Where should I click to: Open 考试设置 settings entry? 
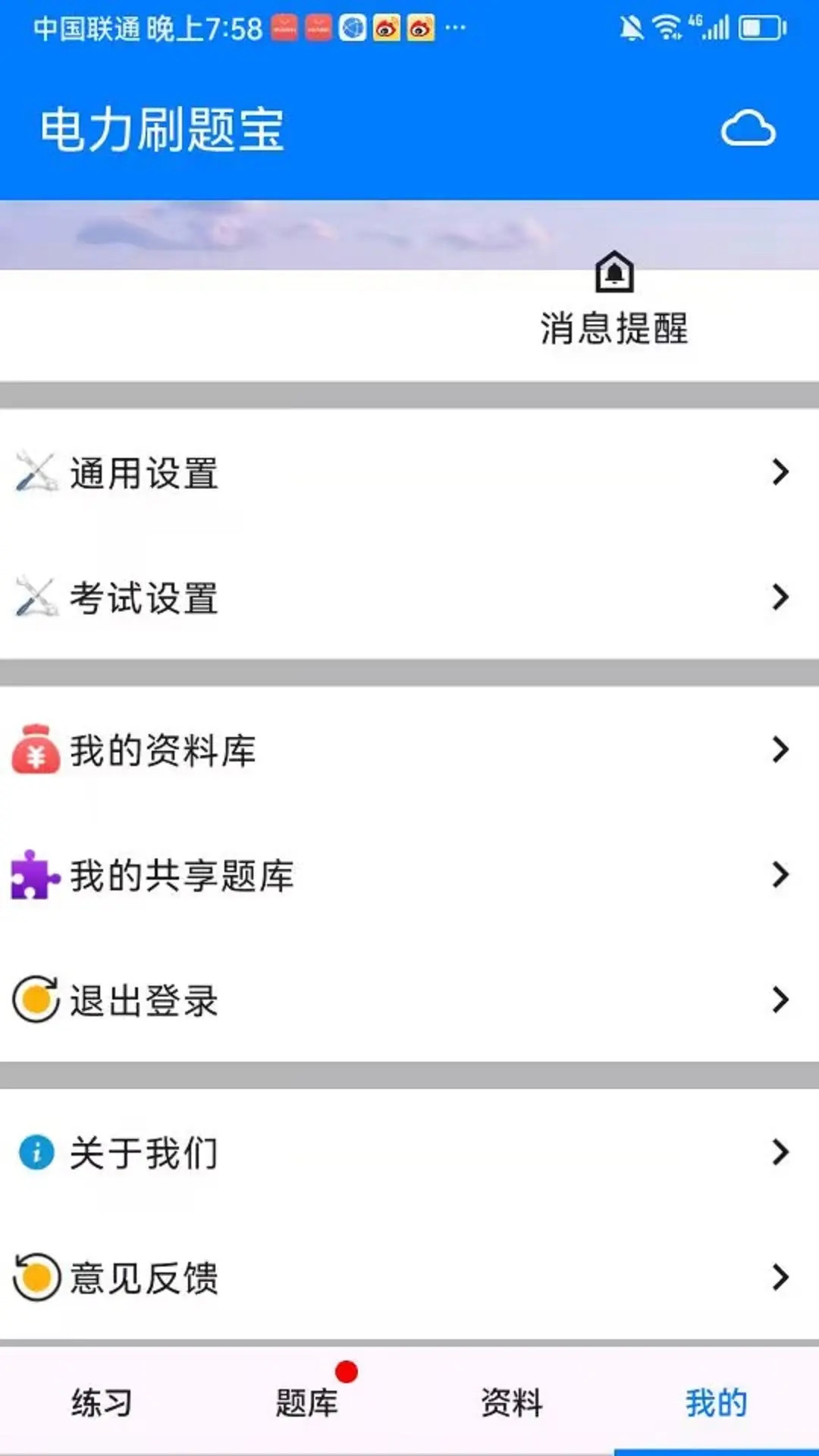point(144,598)
